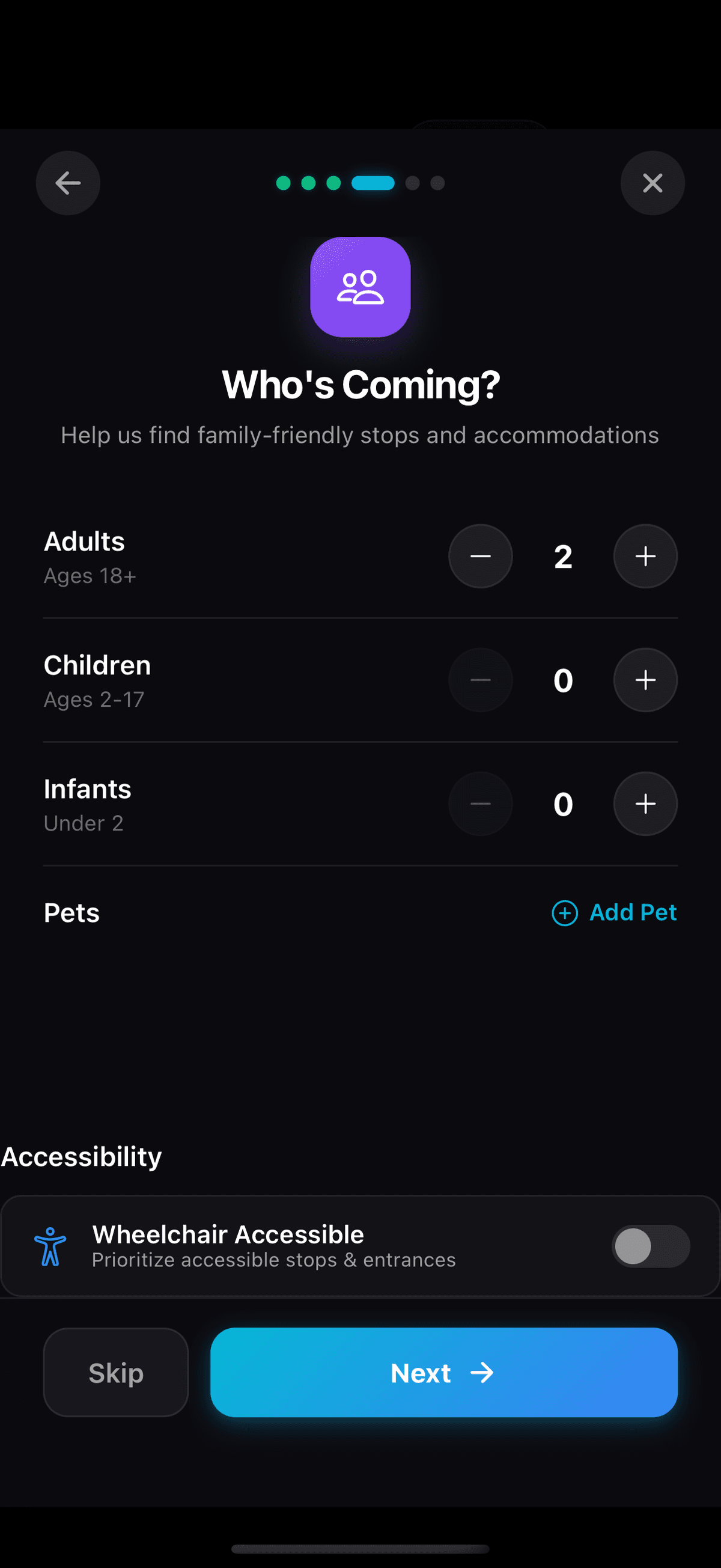Click the plus circle icon next to Add Pet
Screen dimensions: 721x1568
pos(565,912)
